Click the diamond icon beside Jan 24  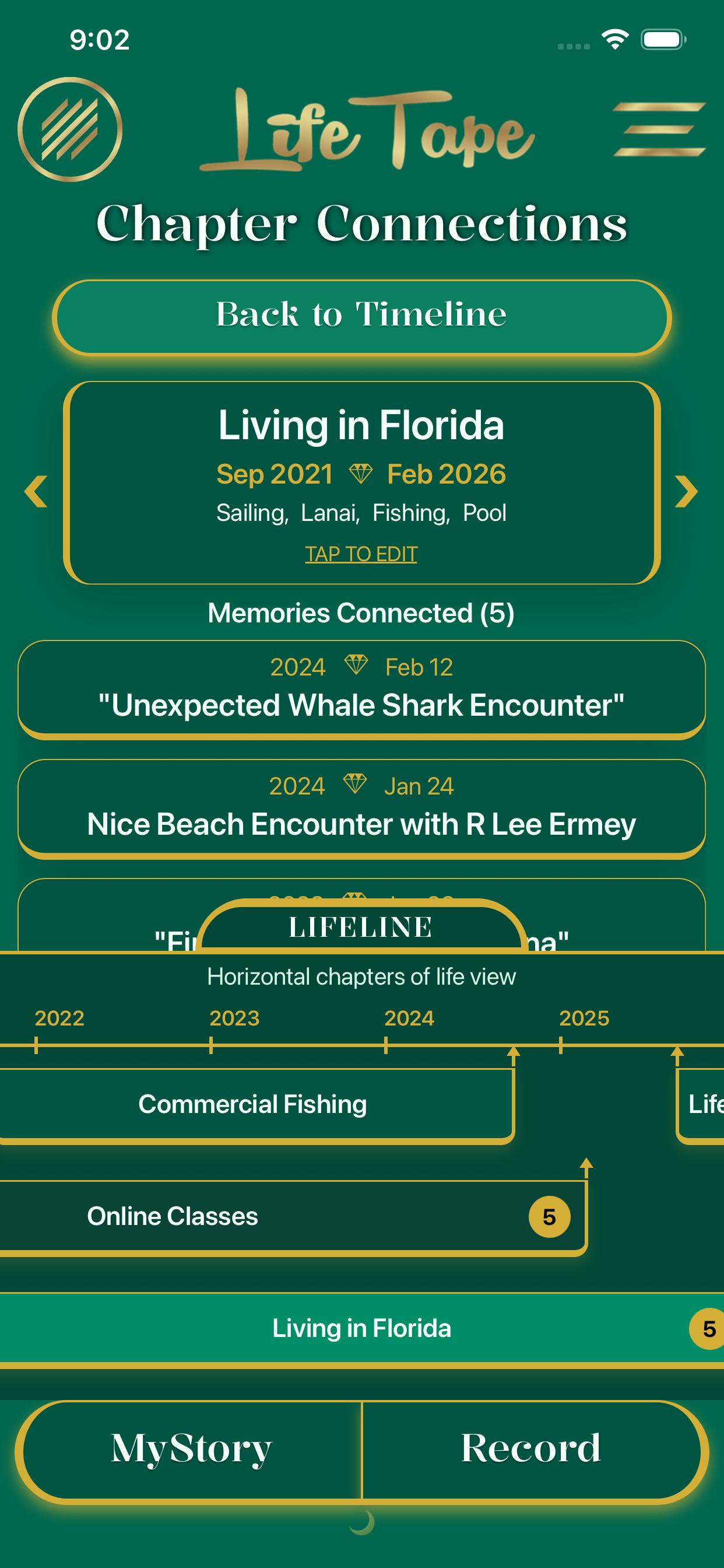pos(354,785)
